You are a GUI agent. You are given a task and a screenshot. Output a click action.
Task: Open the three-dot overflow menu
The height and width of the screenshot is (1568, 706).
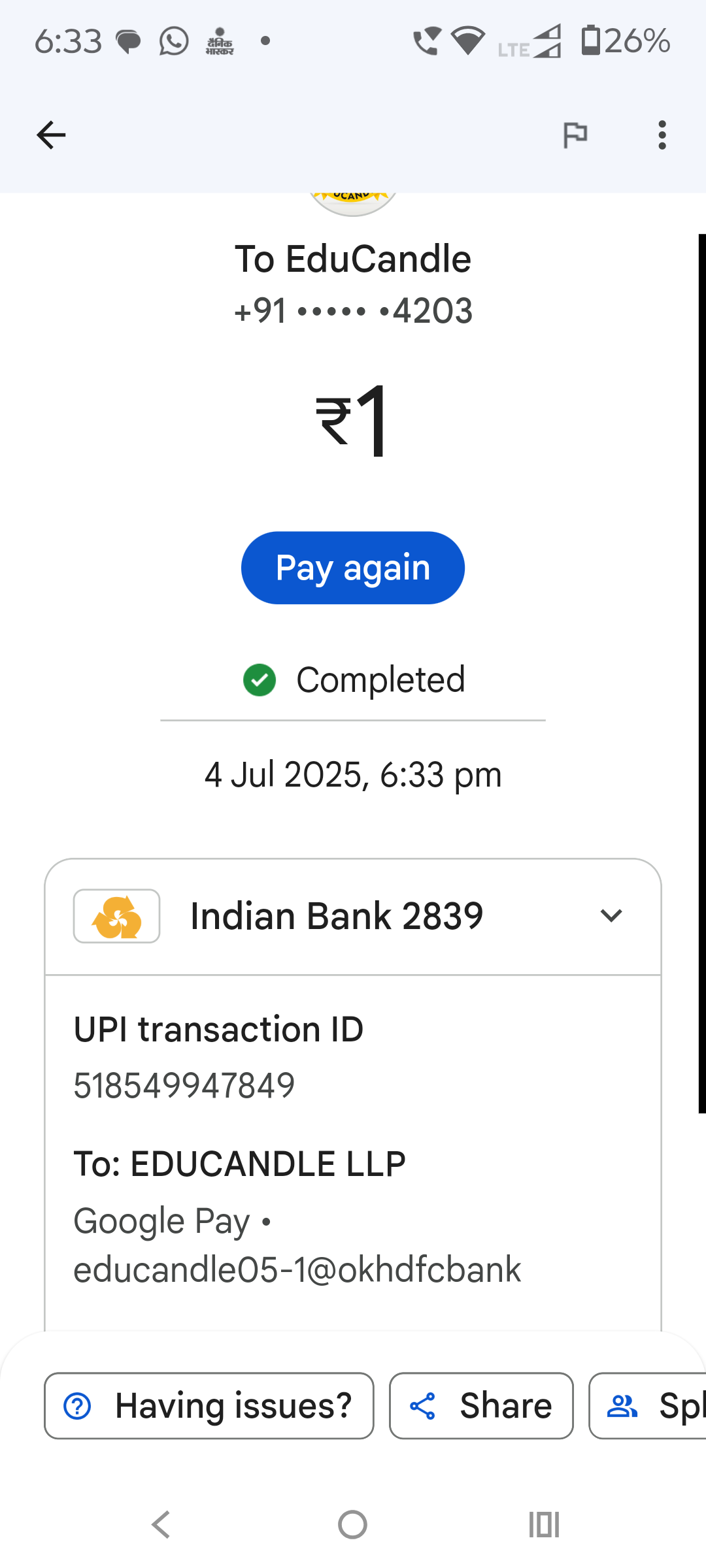[x=662, y=135]
